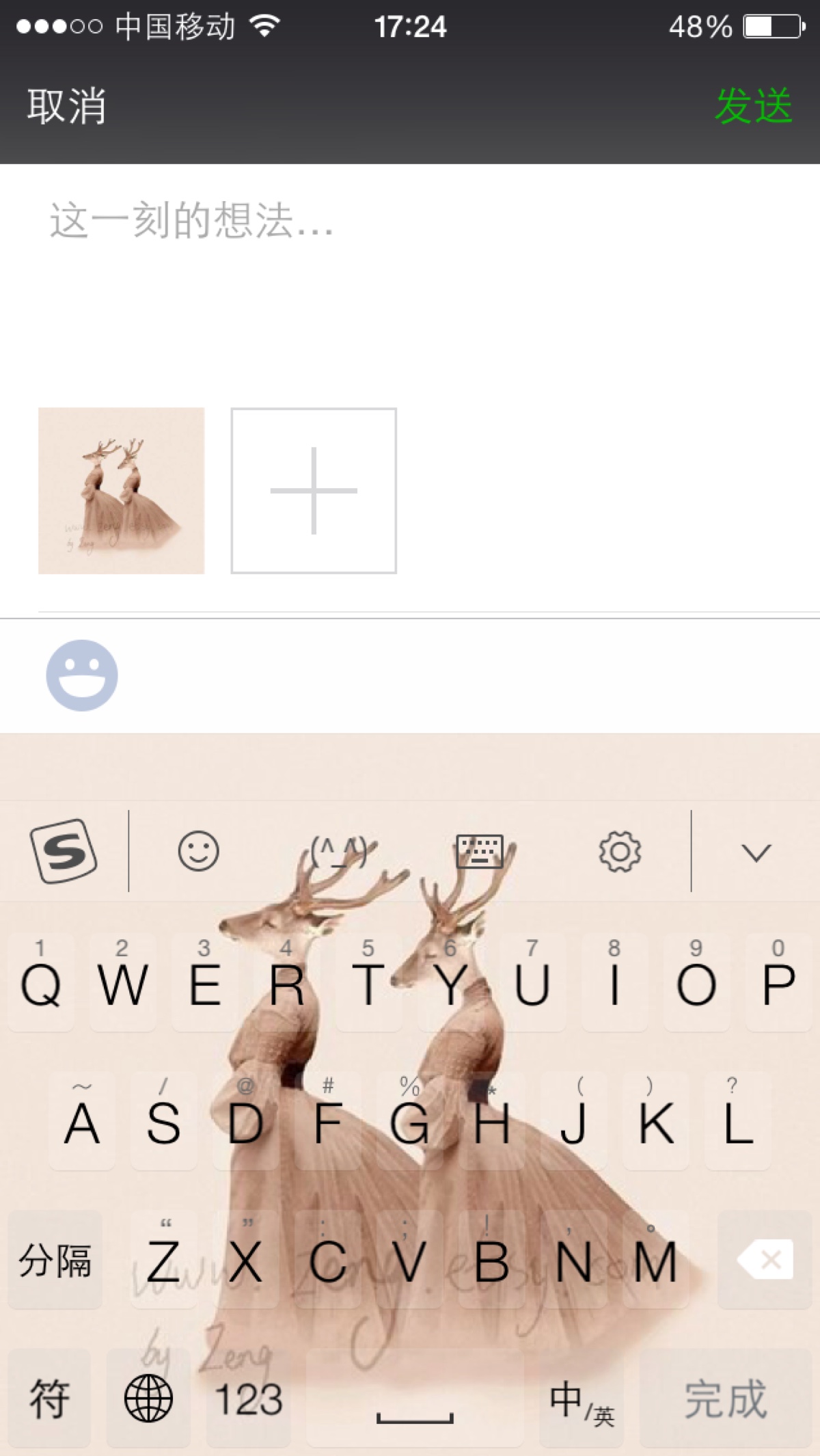Tap 发送 to send the post

[x=753, y=107]
